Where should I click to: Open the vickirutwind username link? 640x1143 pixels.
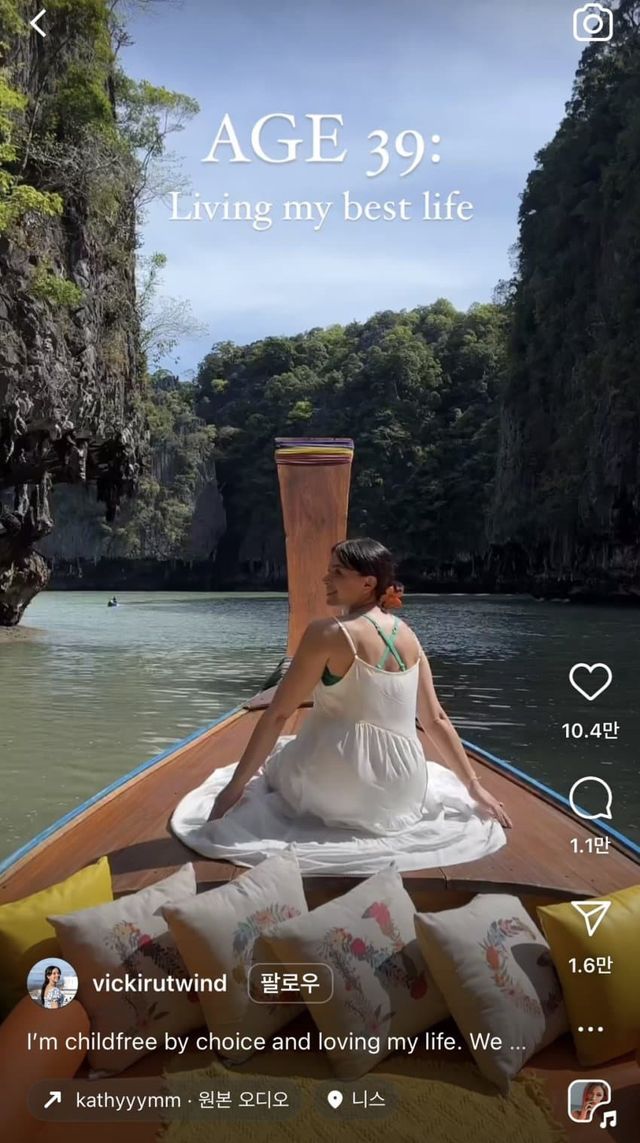(159, 984)
